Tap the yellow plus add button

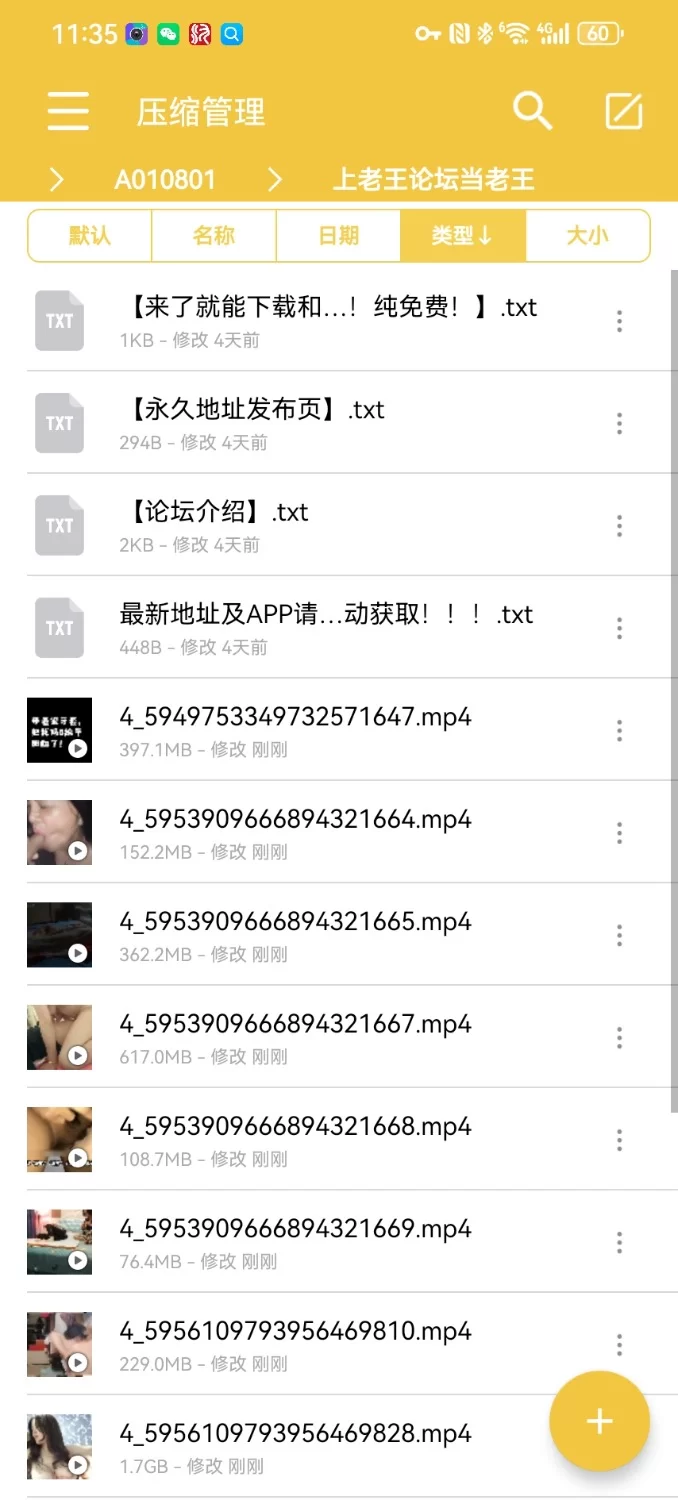click(x=599, y=1421)
